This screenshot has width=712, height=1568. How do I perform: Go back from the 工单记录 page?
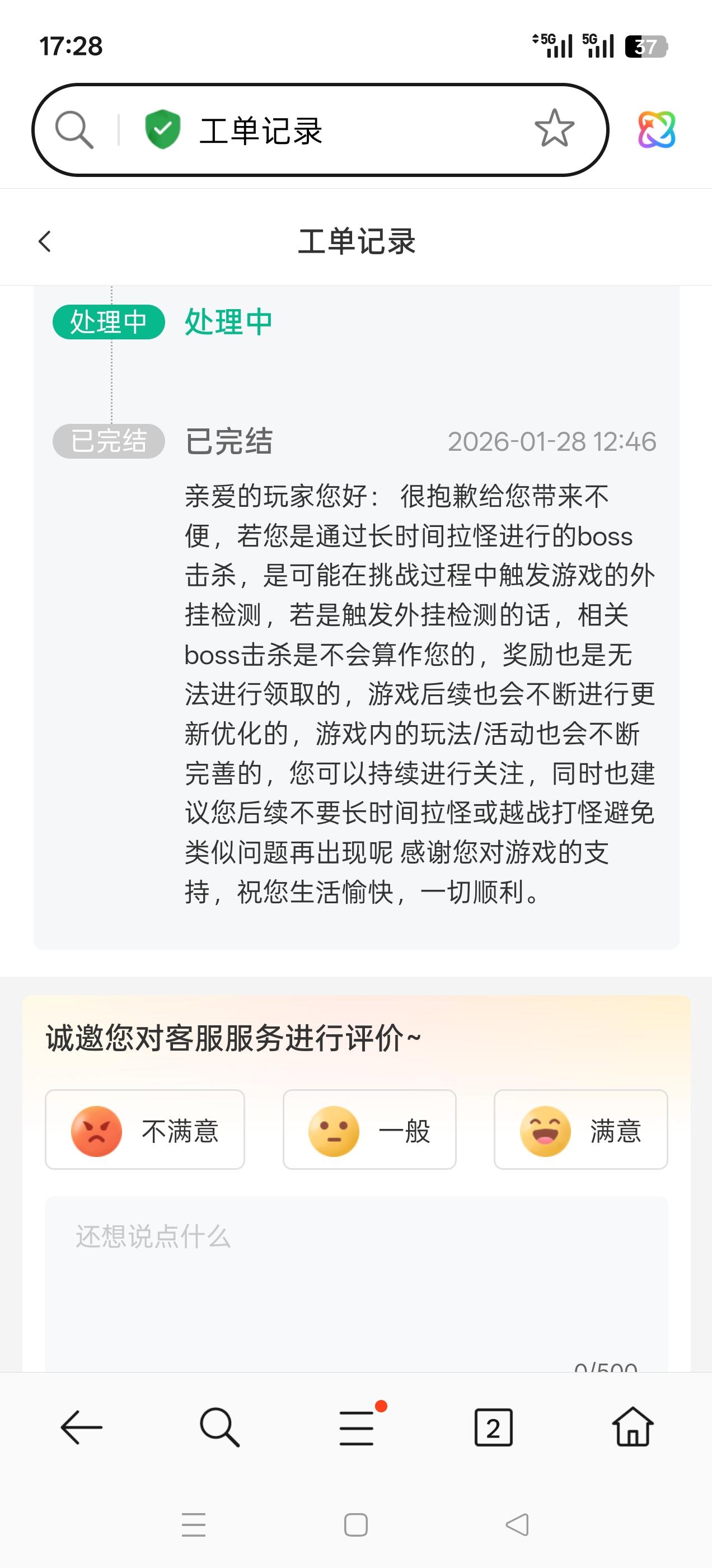coord(44,242)
